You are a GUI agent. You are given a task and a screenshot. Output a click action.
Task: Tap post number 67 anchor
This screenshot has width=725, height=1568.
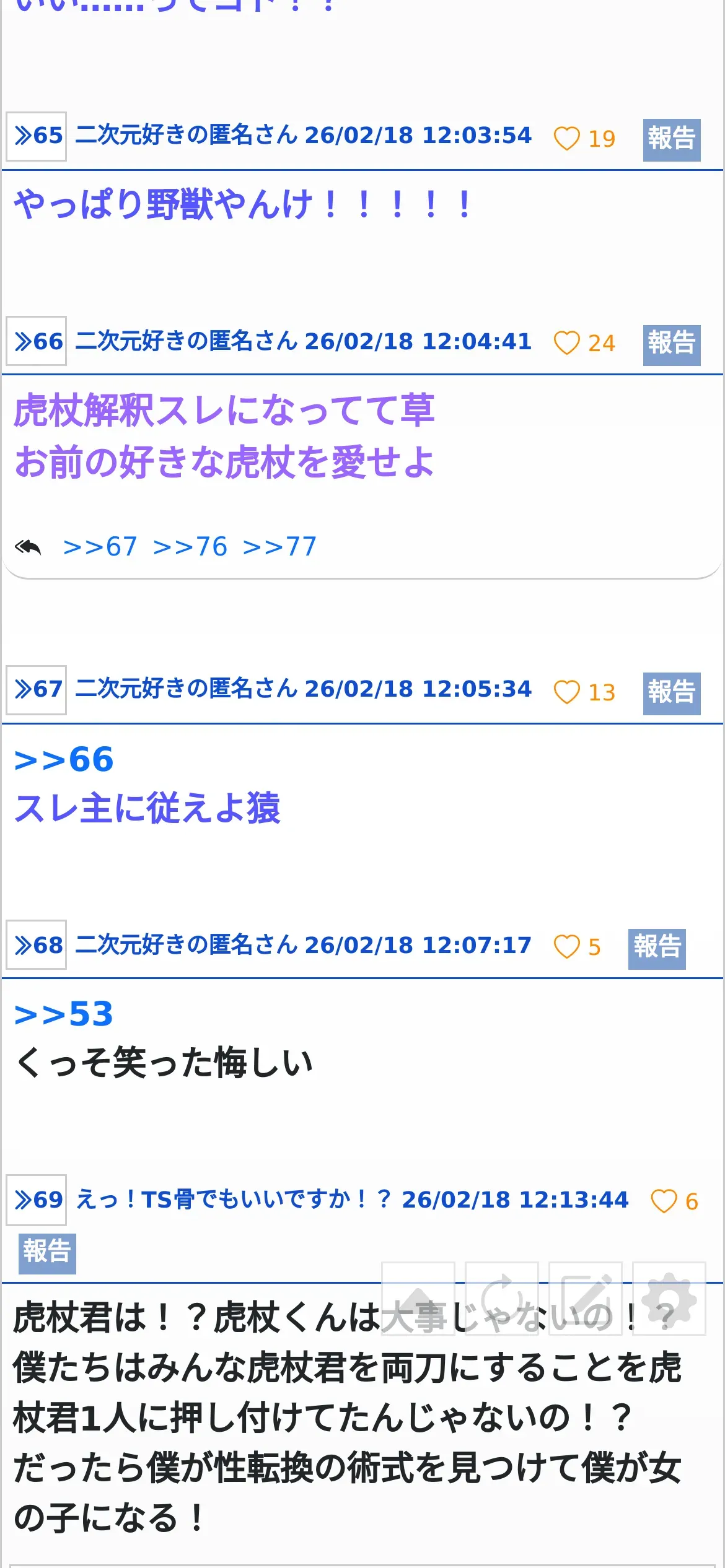tap(37, 690)
